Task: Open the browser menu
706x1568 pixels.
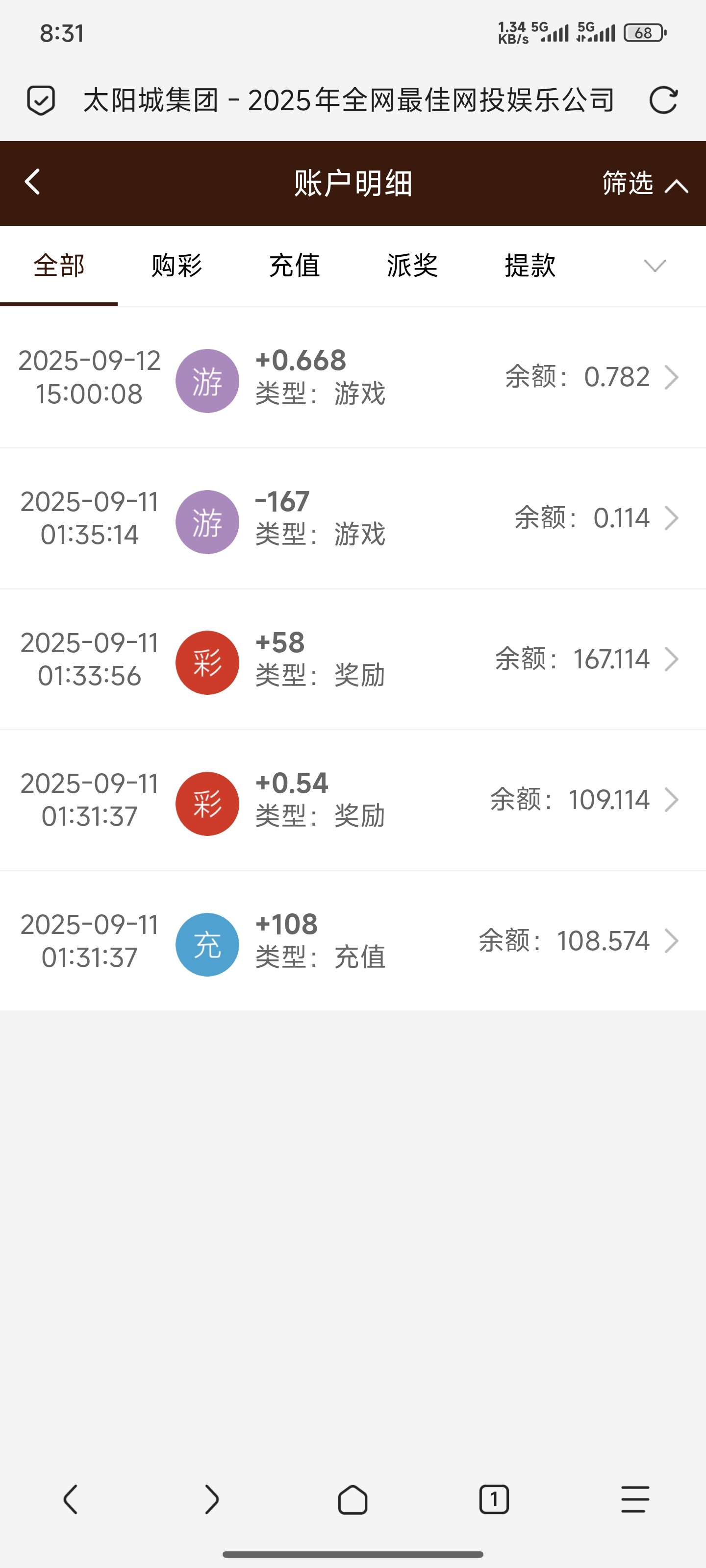Action: (635, 1498)
